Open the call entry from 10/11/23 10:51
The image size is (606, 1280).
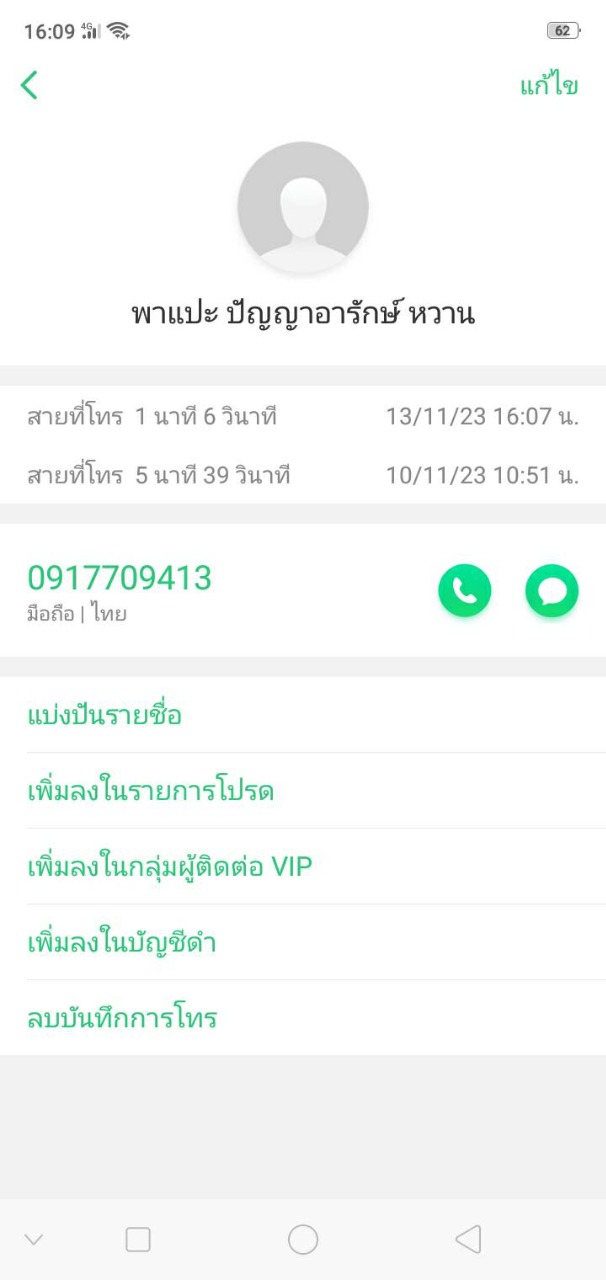[302, 475]
